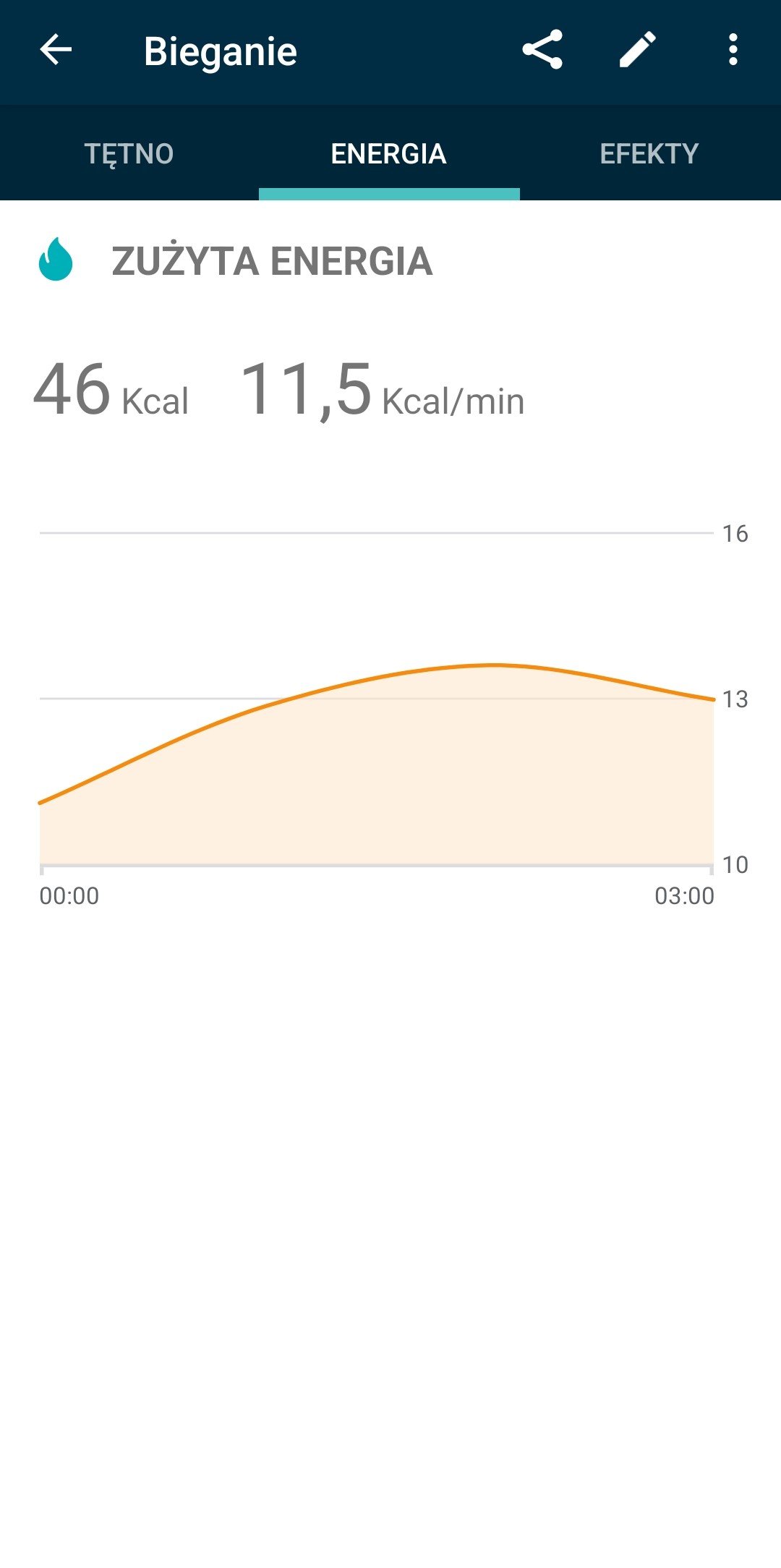Share this running activity
Image resolution: width=781 pixels, height=1568 pixels.
tap(542, 50)
